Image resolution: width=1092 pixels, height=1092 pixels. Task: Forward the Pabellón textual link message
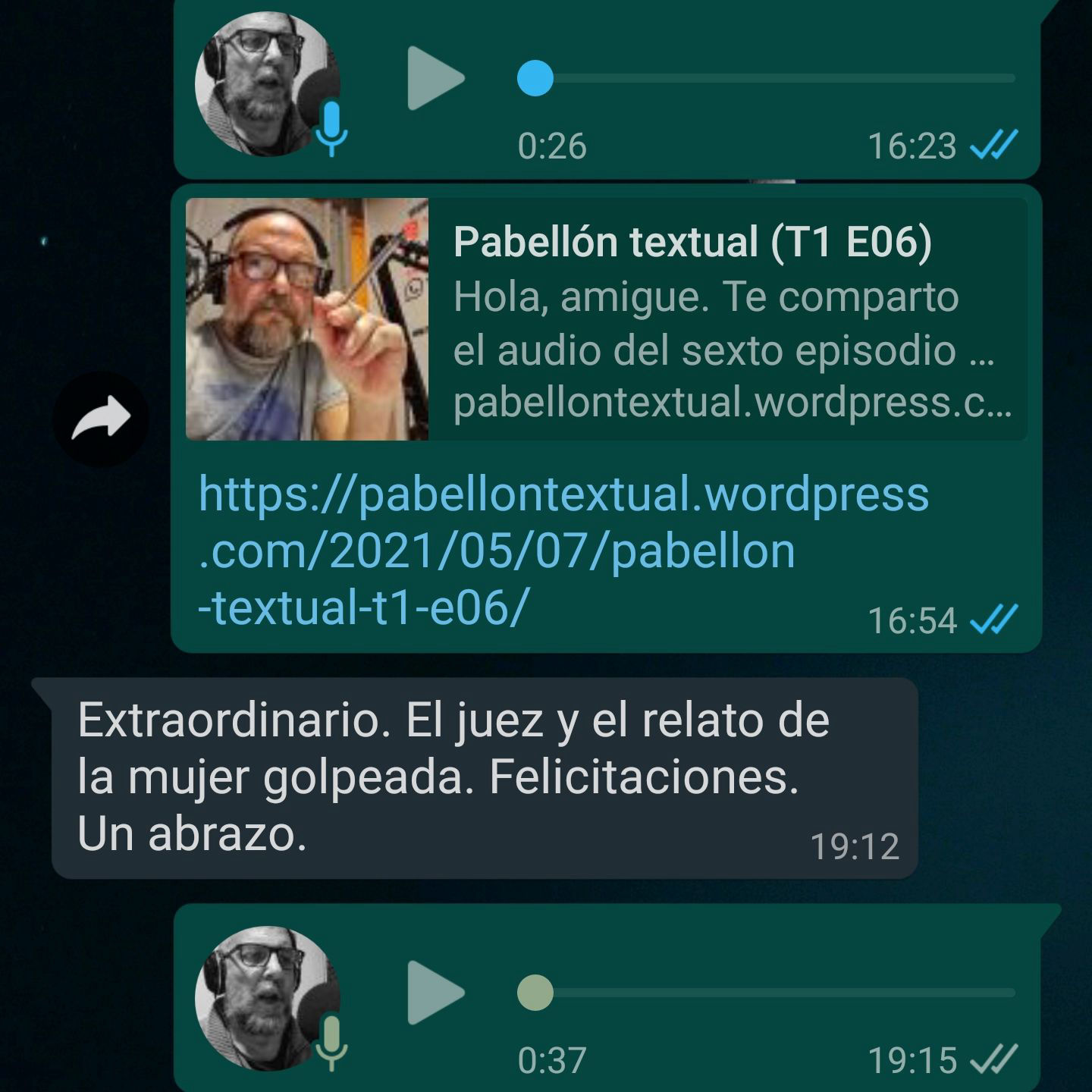101,419
